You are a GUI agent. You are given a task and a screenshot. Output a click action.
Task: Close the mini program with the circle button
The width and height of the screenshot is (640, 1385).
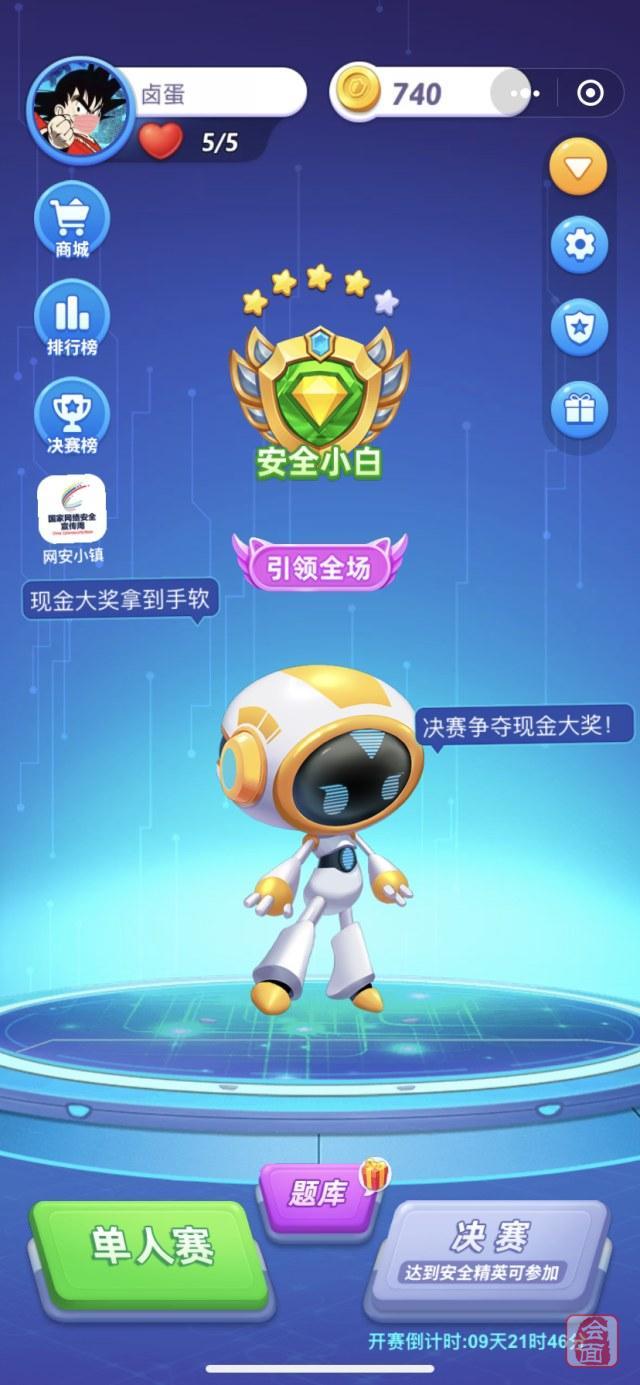[590, 94]
